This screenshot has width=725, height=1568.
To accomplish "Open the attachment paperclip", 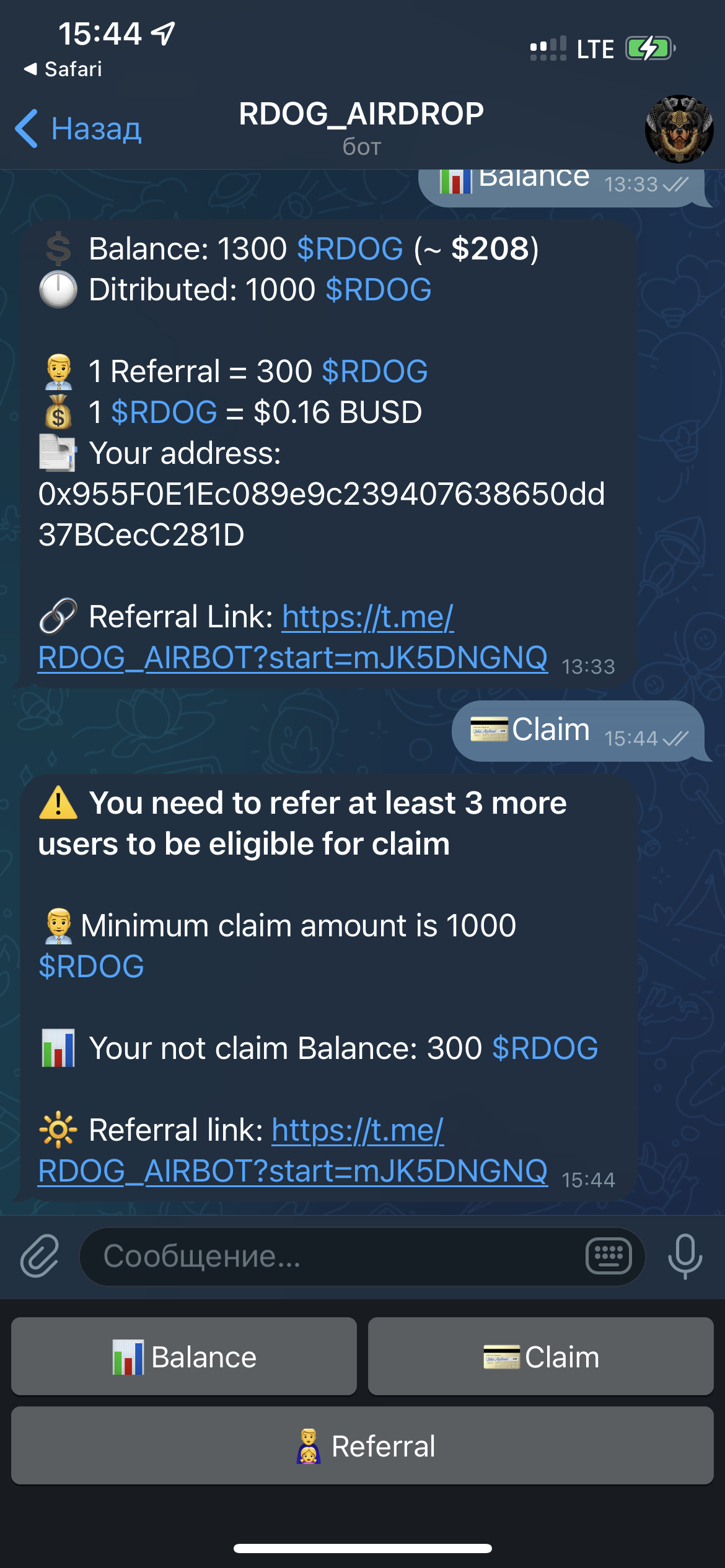I will click(40, 1257).
